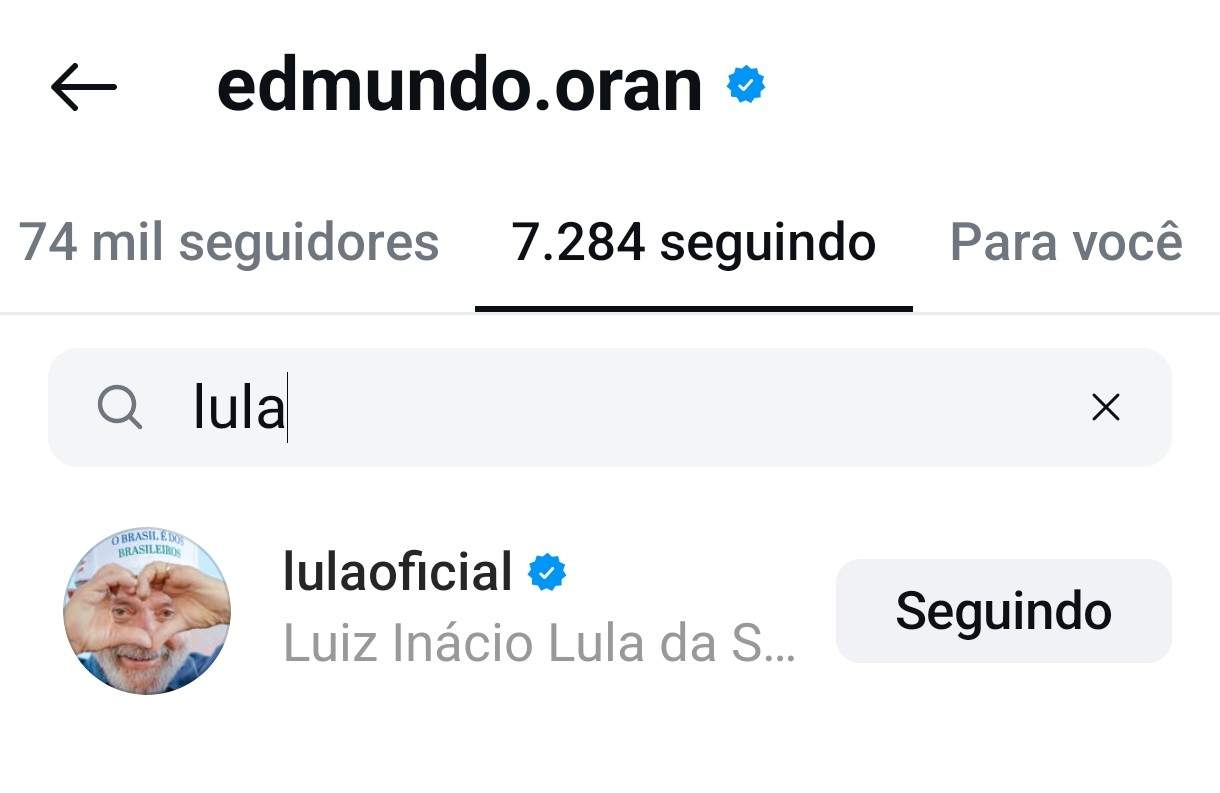Focus the search field containing lula
This screenshot has height=793, width=1220.
click(x=600, y=407)
